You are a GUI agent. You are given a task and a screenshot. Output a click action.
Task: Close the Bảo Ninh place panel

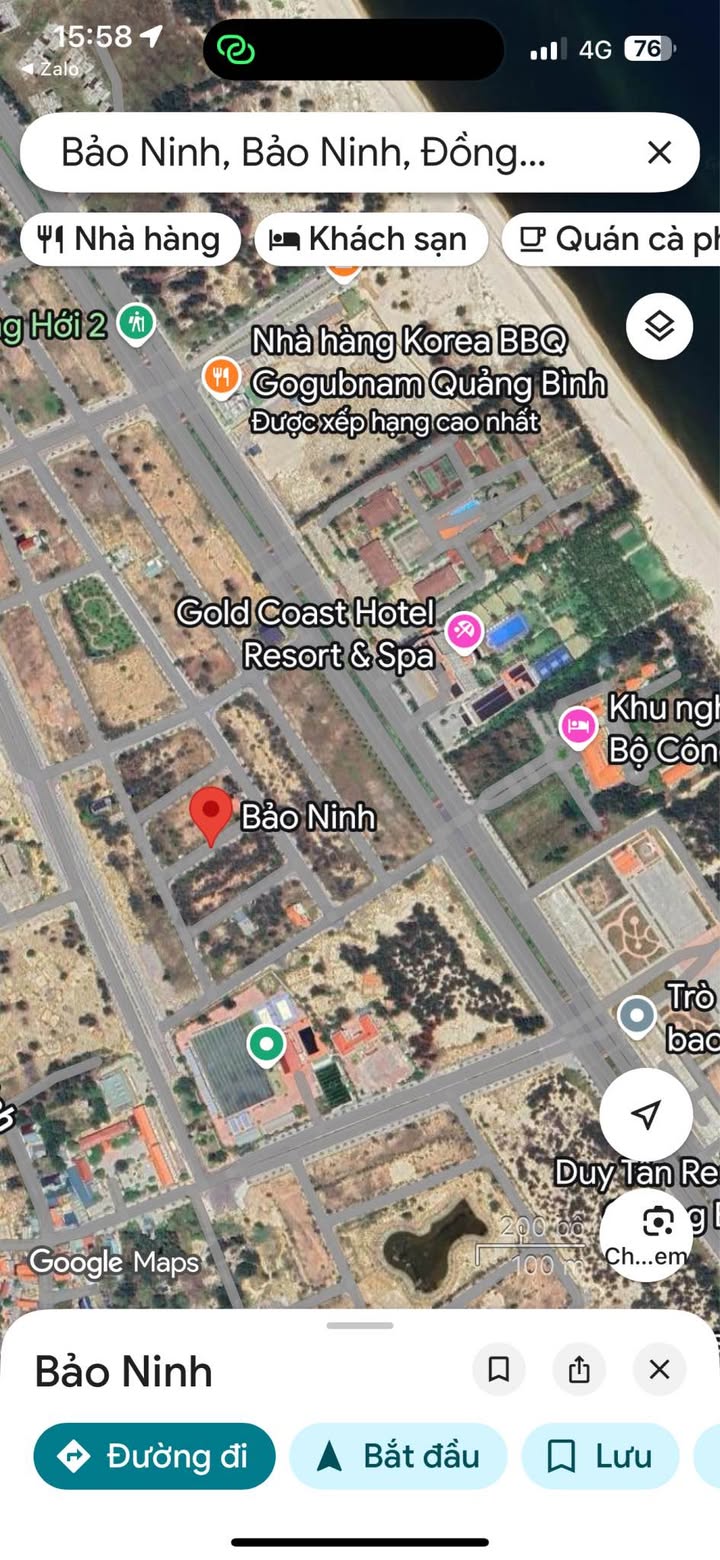659,1370
